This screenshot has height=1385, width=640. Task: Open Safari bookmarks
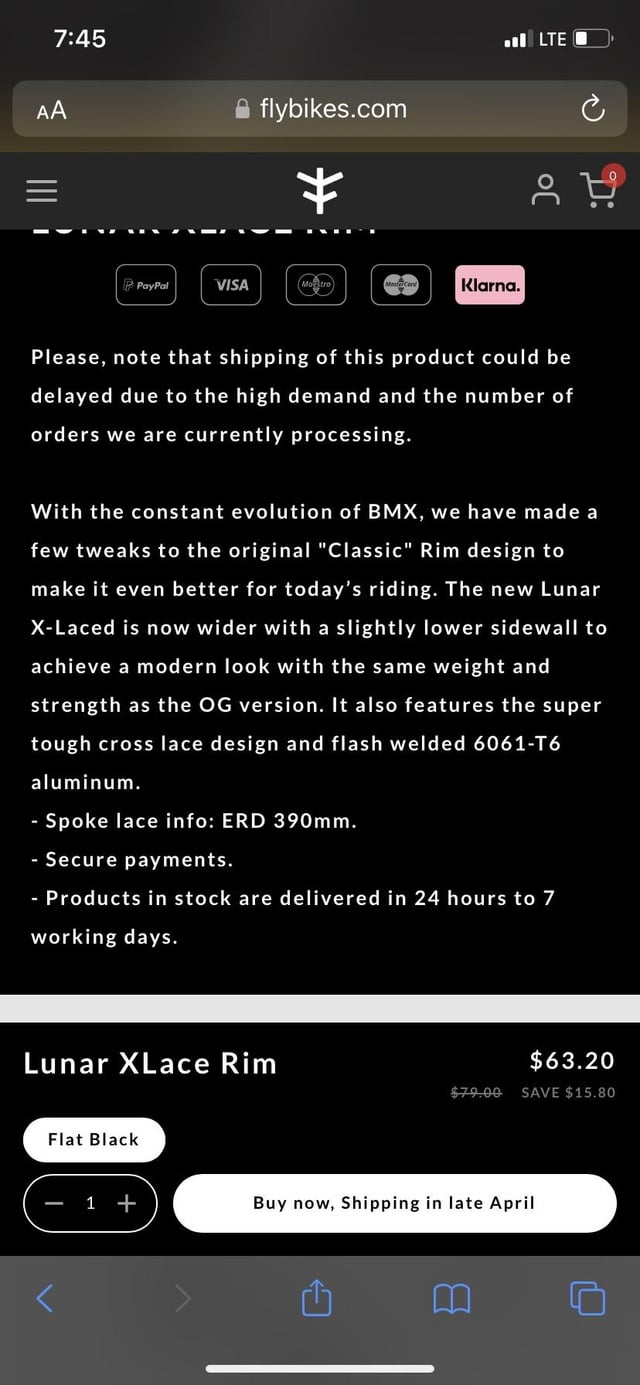[451, 1298]
